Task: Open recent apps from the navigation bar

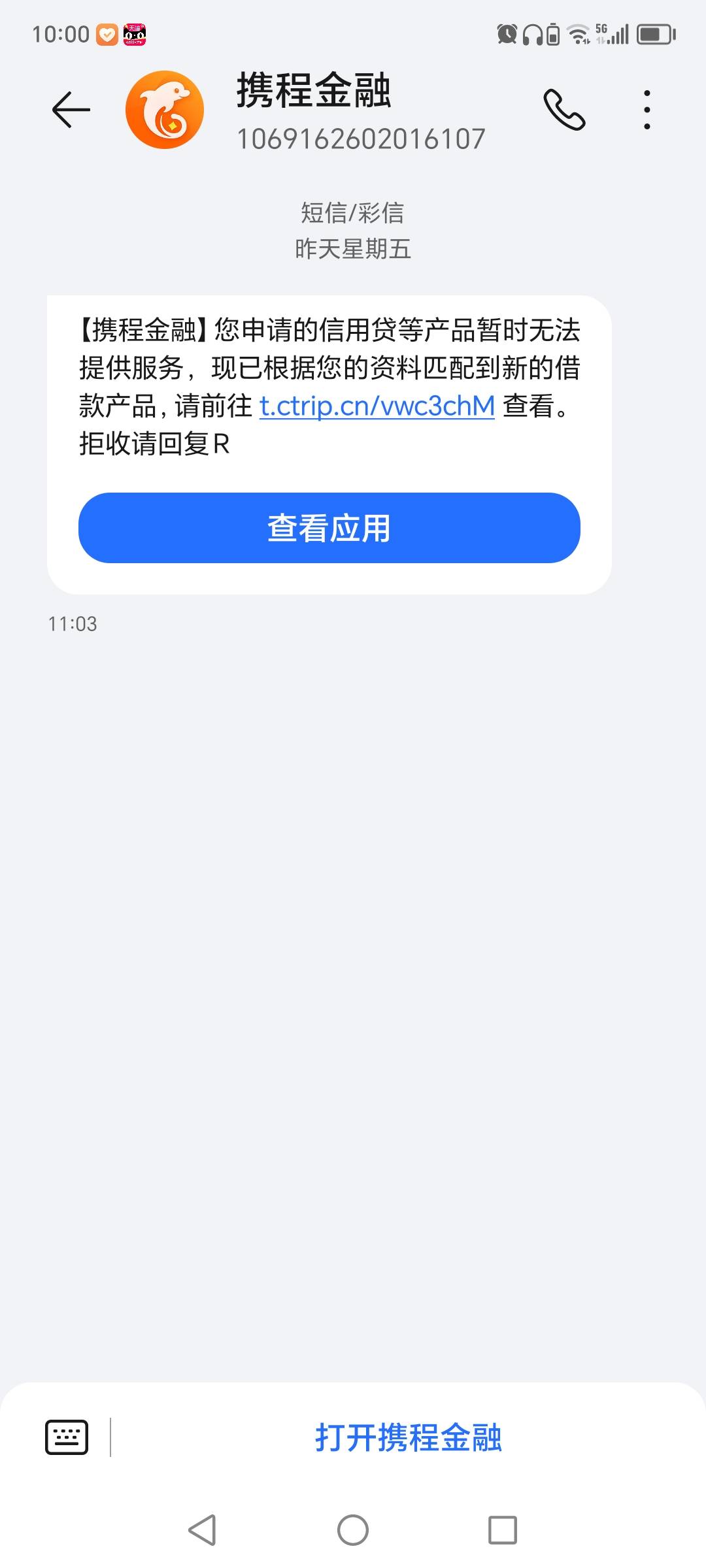Action: [503, 1530]
